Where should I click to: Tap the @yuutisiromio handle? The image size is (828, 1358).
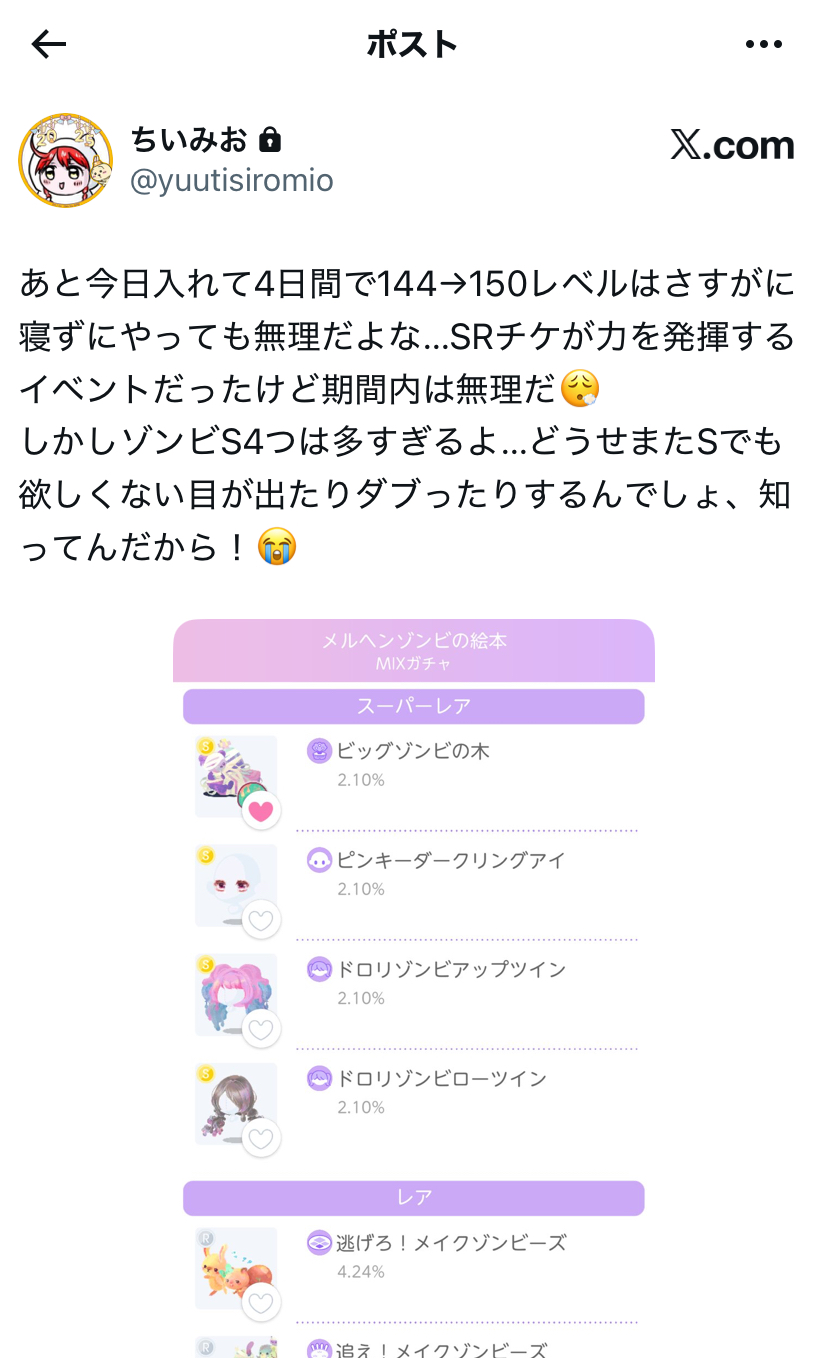point(232,181)
